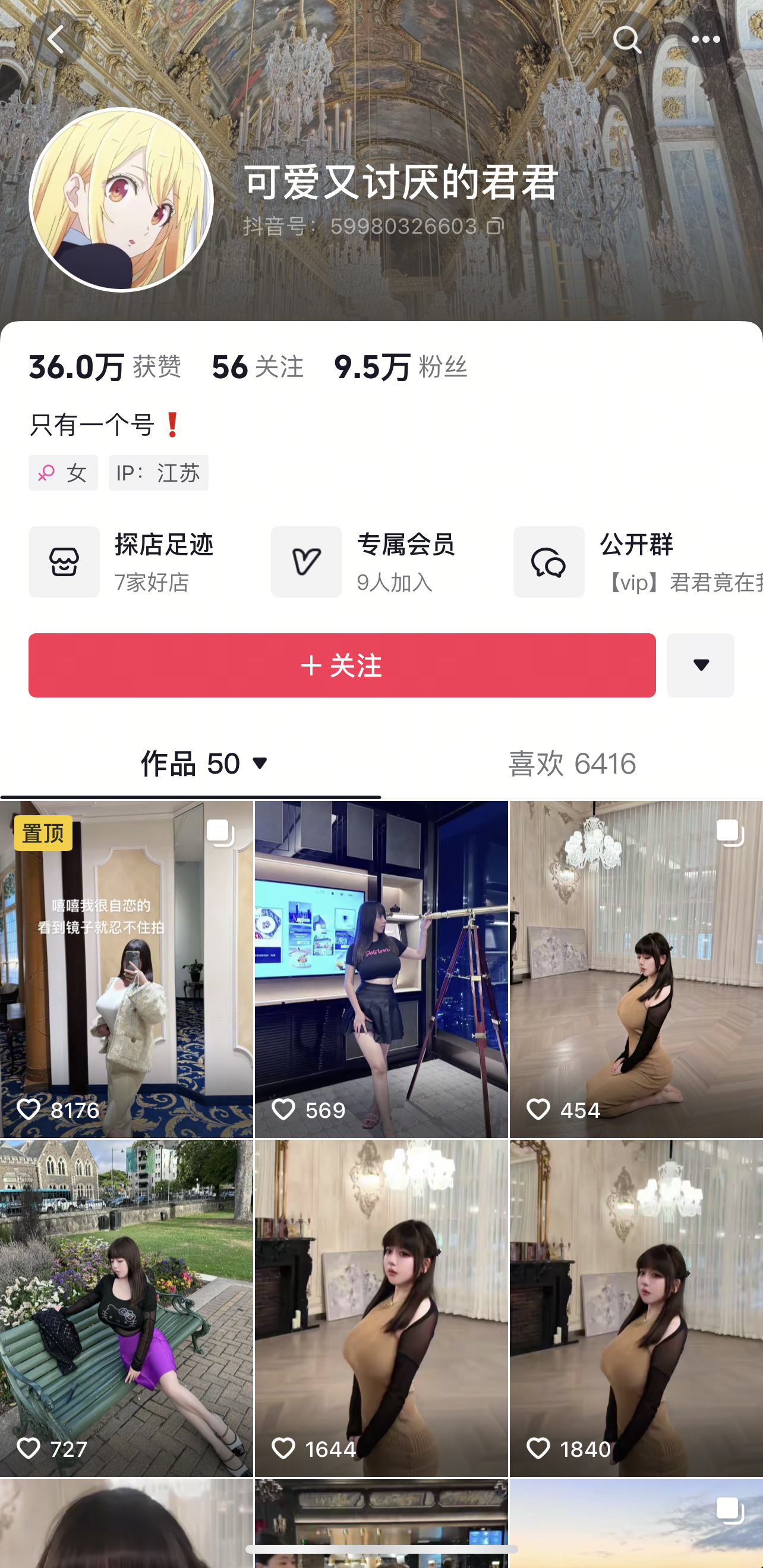Open search on this profile
The height and width of the screenshot is (1568, 763).
(627, 40)
